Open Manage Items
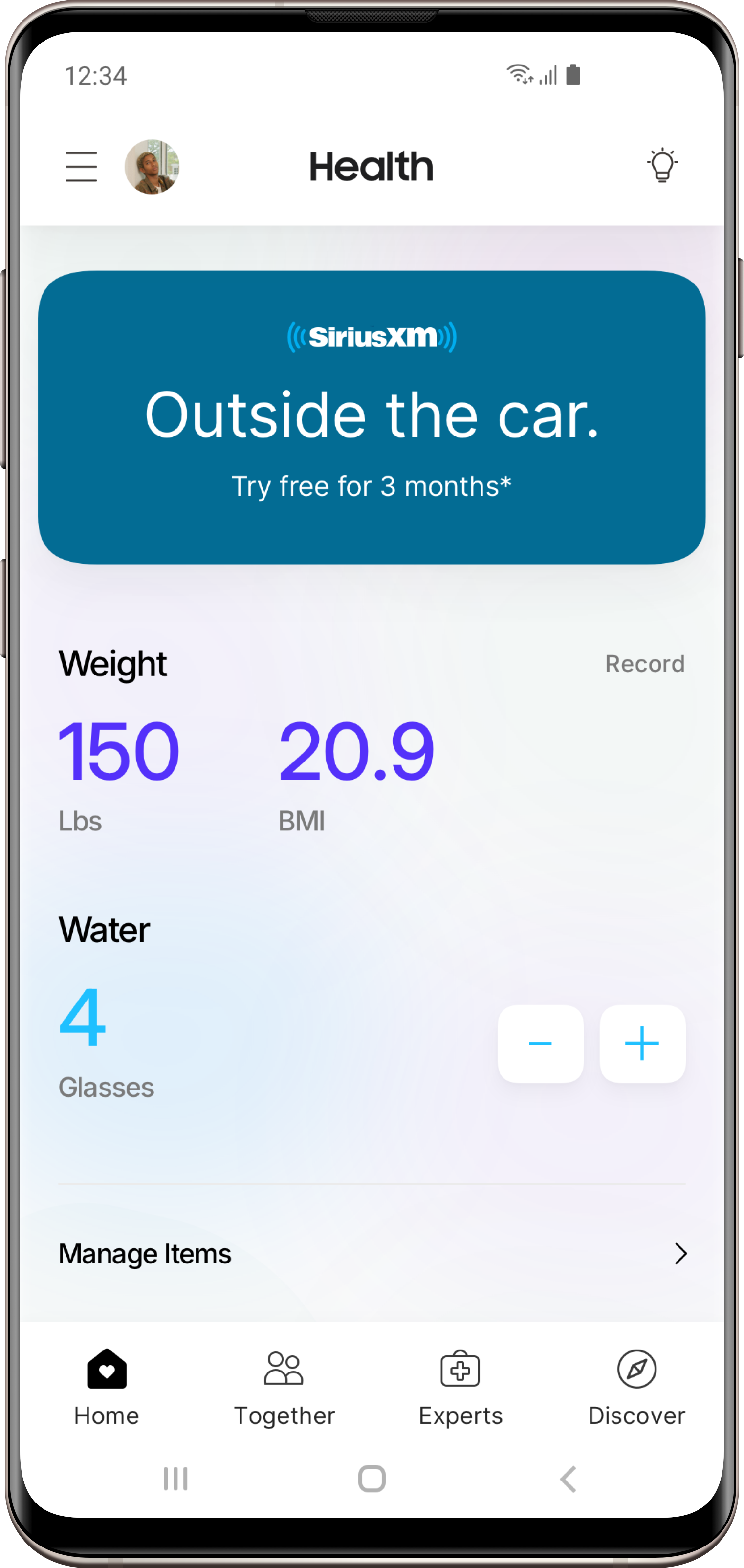The image size is (744, 1568). click(372, 1253)
